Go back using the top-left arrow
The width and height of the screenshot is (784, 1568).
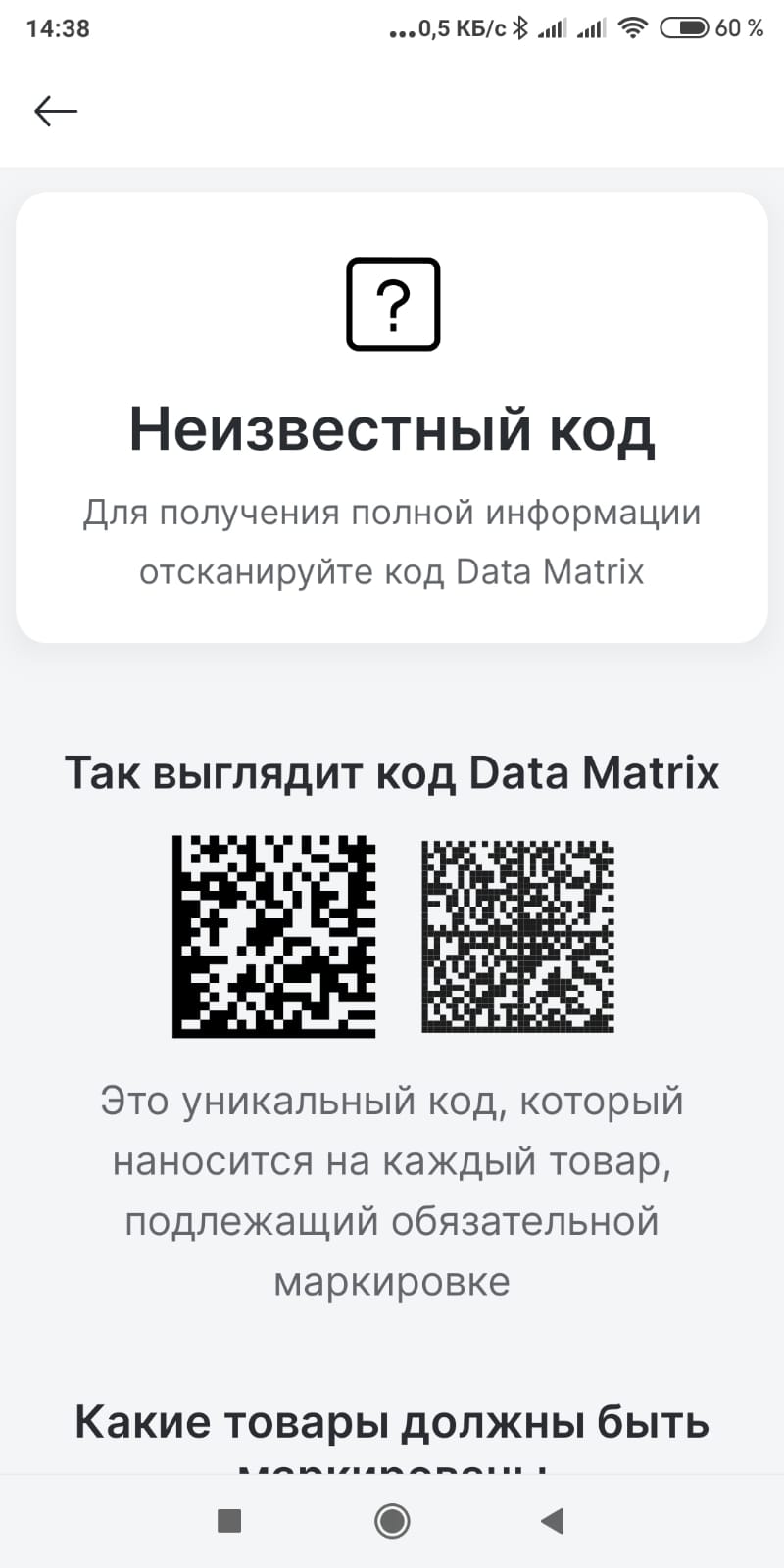(x=56, y=111)
